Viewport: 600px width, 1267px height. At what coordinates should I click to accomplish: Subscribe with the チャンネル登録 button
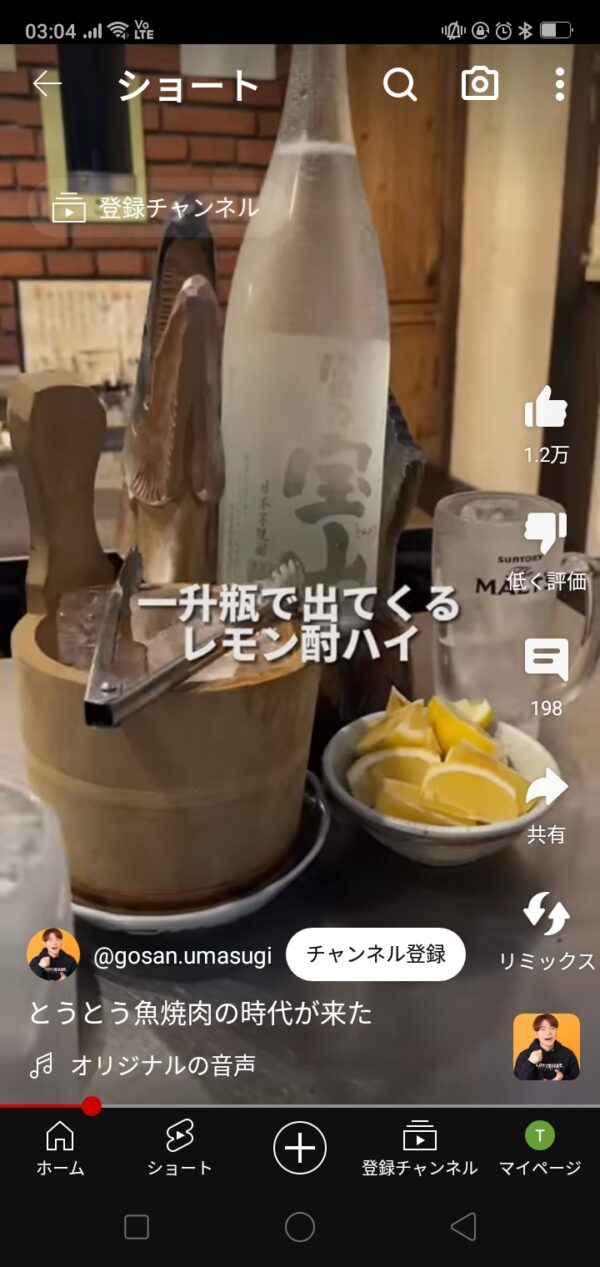coord(376,954)
